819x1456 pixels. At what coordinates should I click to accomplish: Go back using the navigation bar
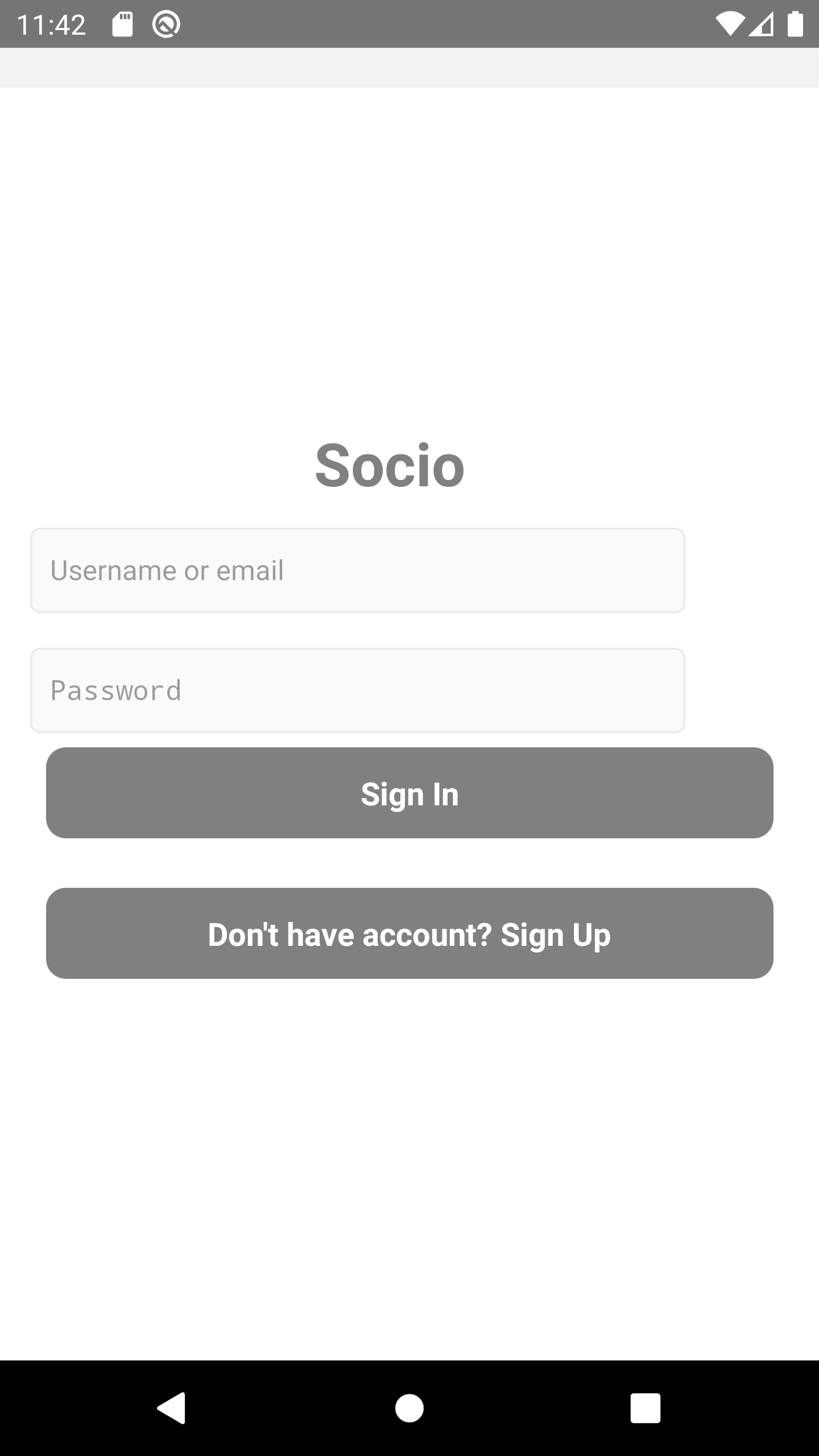coord(172,1408)
